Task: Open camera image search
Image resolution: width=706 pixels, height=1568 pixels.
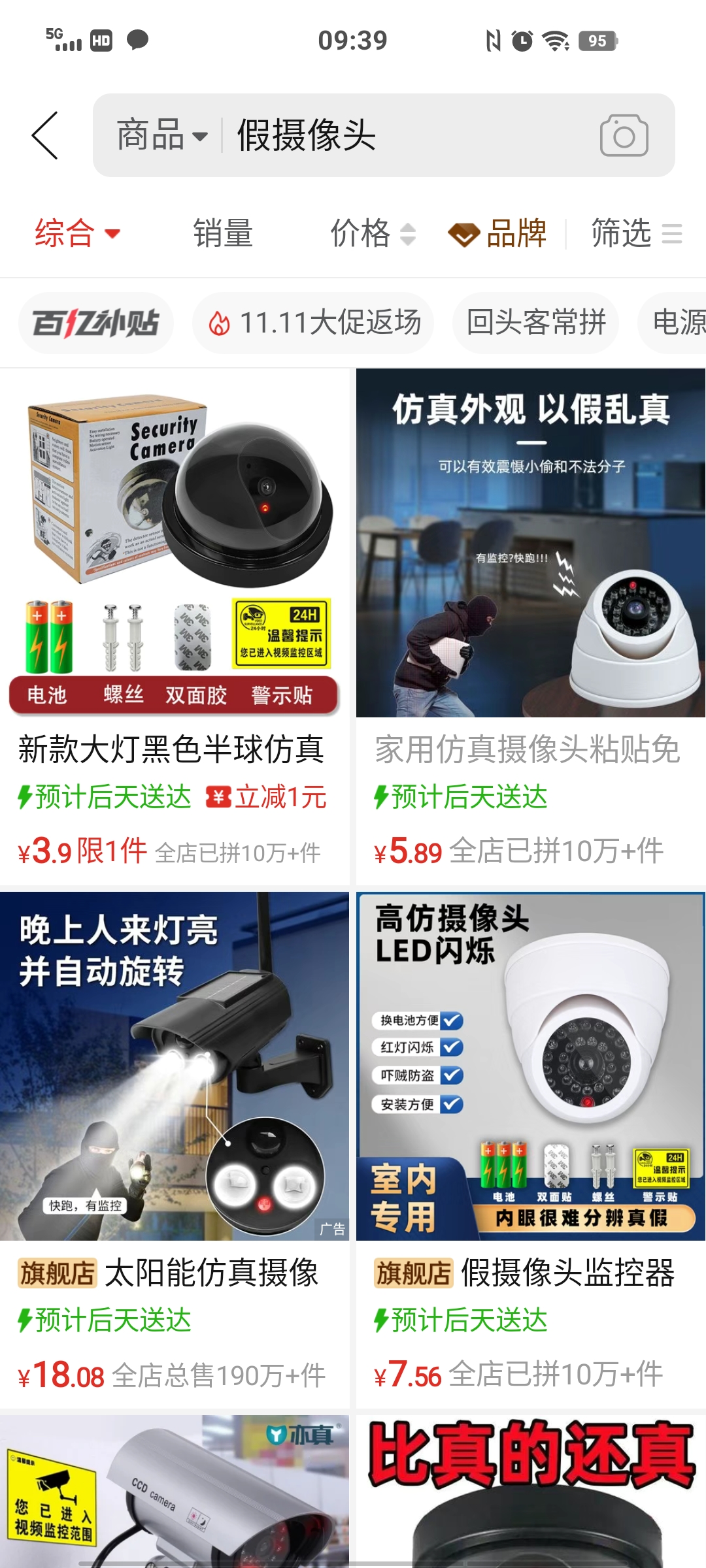Action: tap(624, 135)
